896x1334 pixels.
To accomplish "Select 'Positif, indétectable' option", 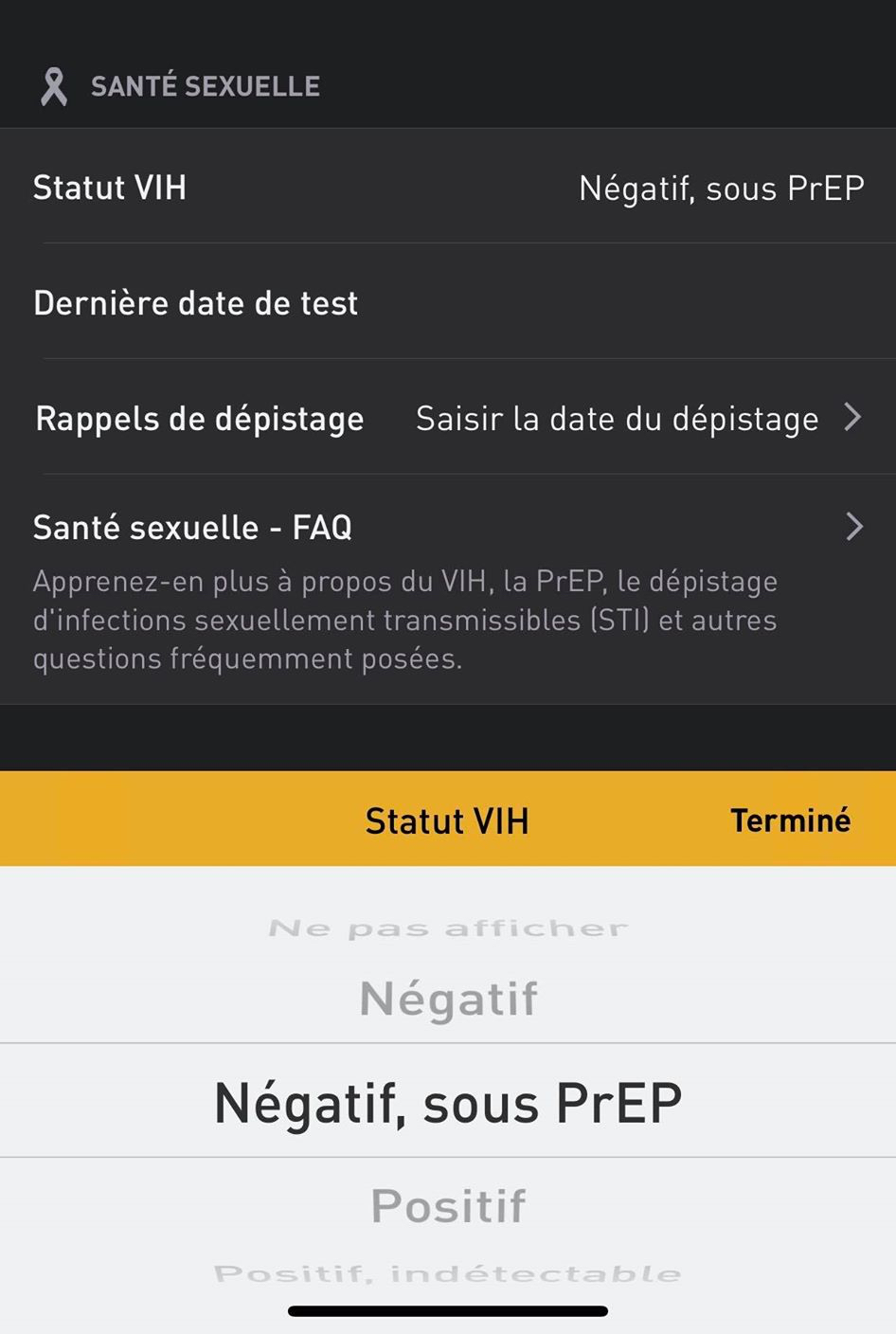I will [x=448, y=1273].
